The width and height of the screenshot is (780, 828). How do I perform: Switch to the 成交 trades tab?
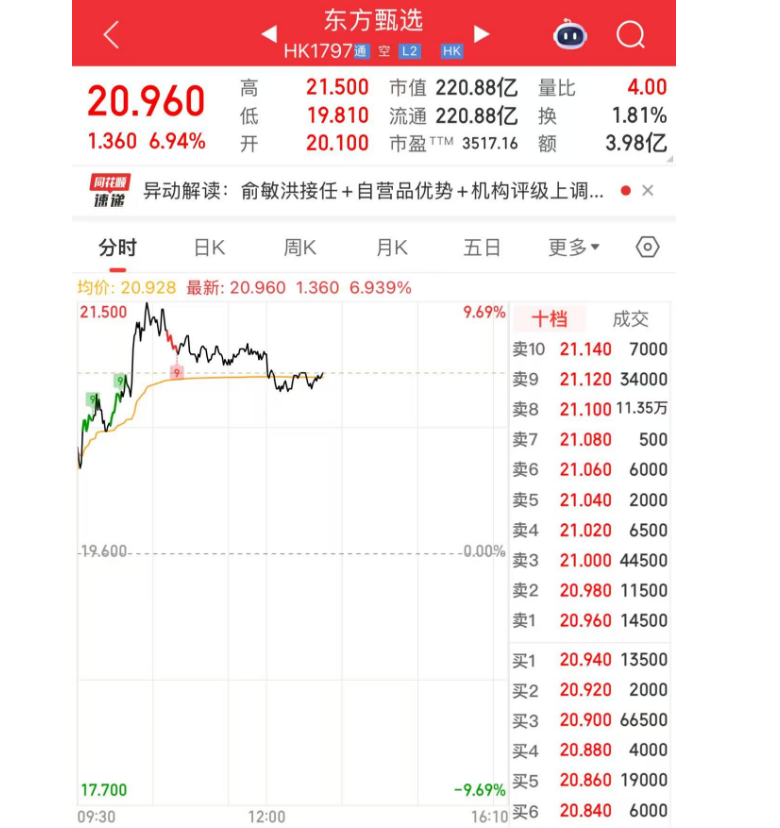[630, 319]
